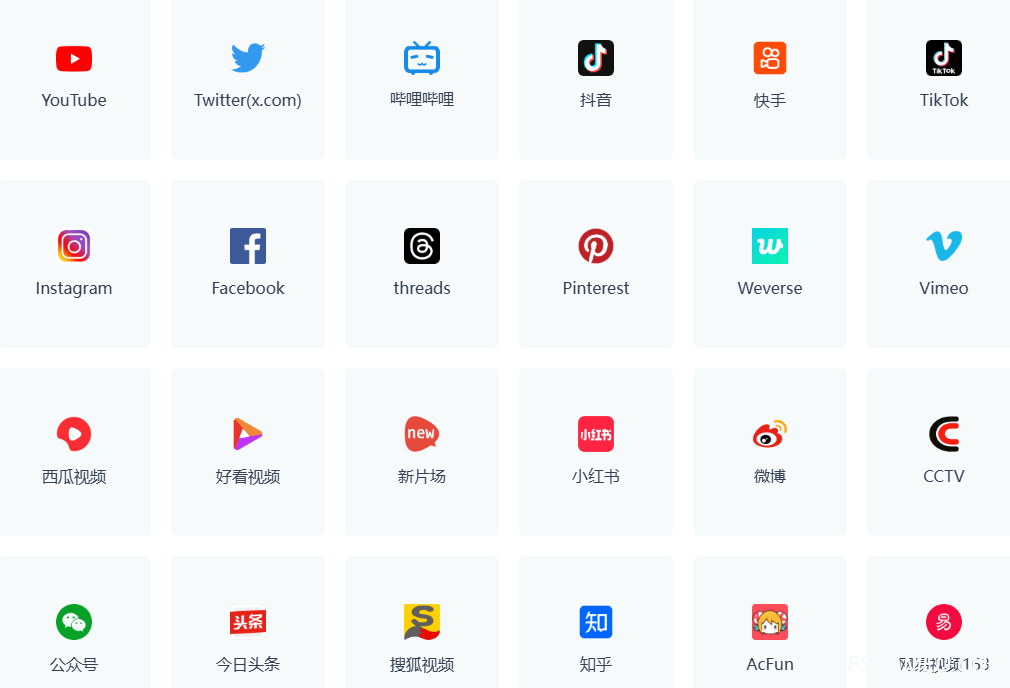Open the 西瓜视频 card
The image size is (1010, 688).
pos(74,451)
